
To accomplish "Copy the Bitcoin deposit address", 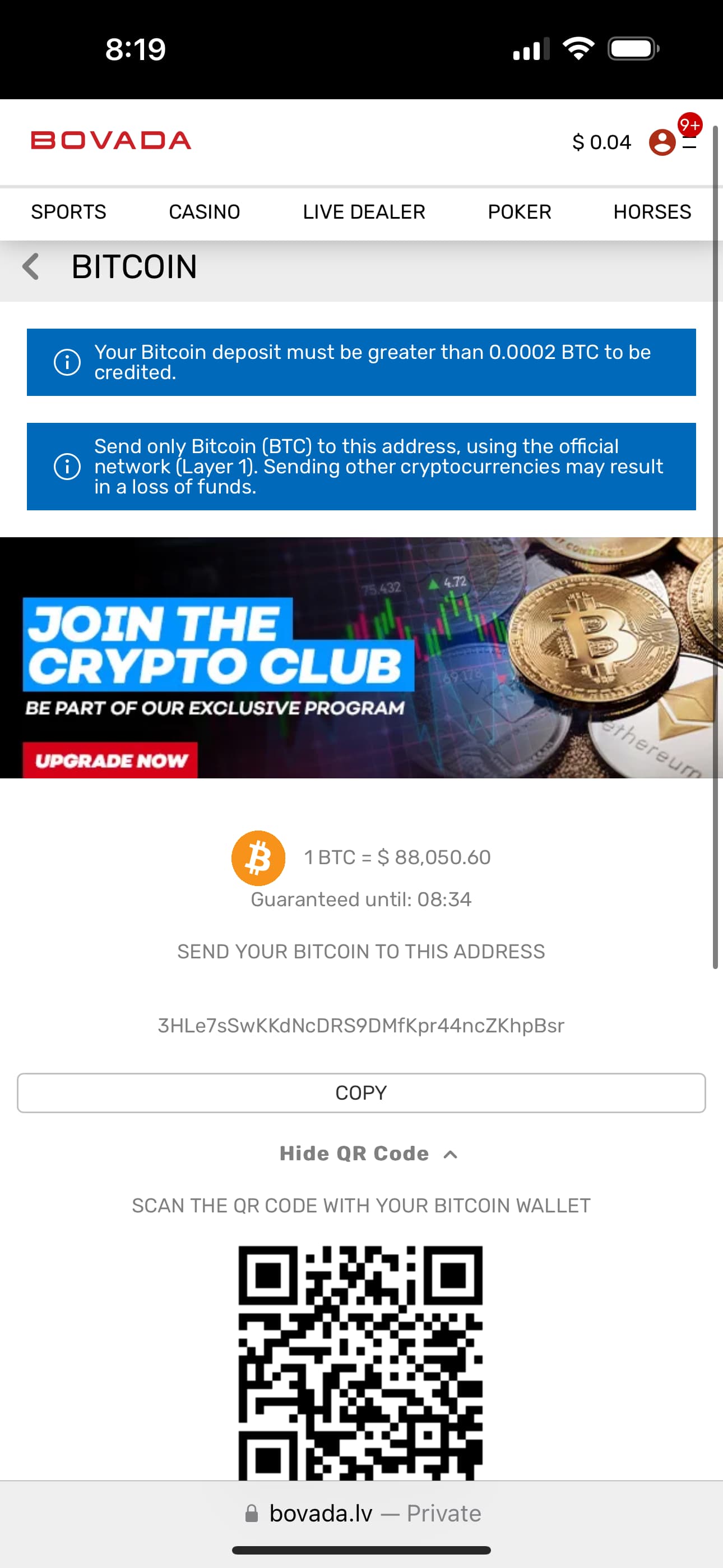I will pyautogui.click(x=361, y=1092).
